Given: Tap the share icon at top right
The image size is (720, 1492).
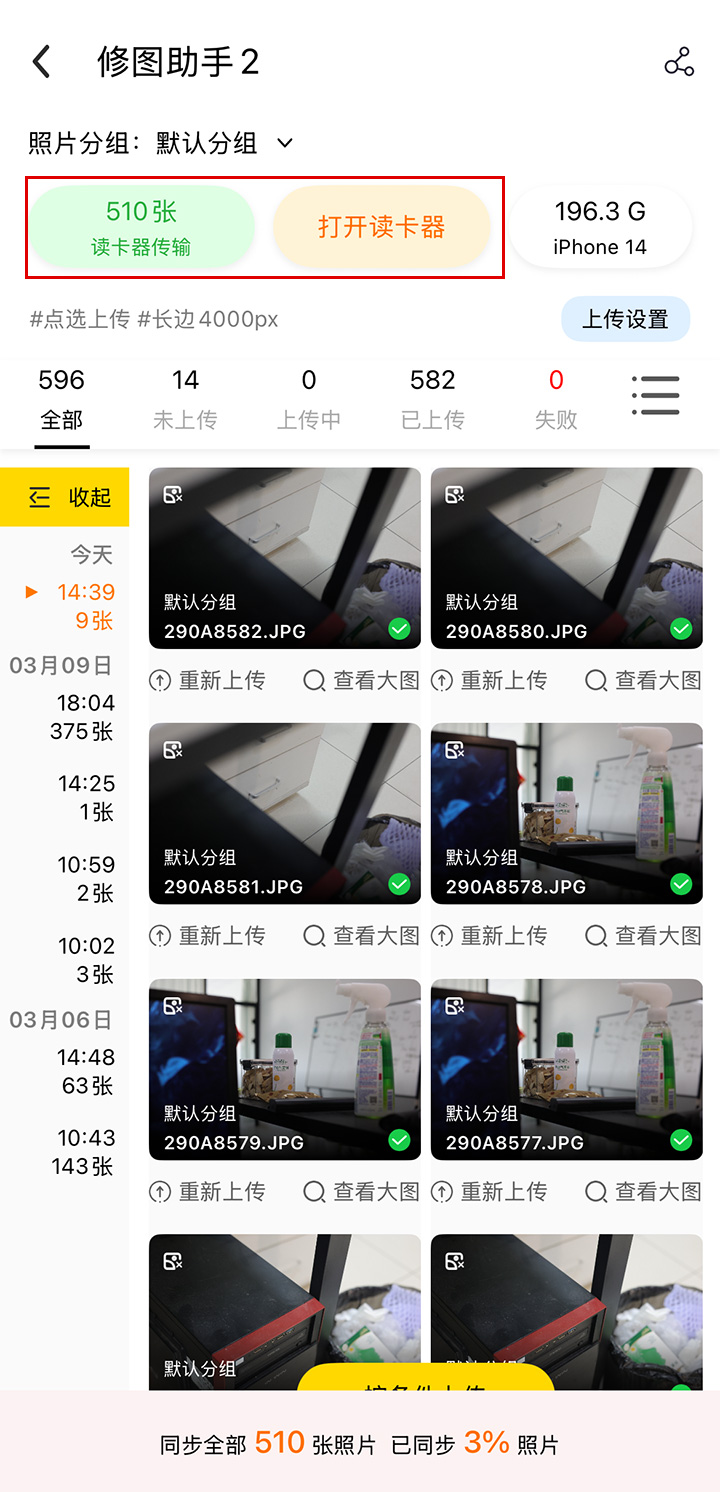Looking at the screenshot, I should point(679,62).
